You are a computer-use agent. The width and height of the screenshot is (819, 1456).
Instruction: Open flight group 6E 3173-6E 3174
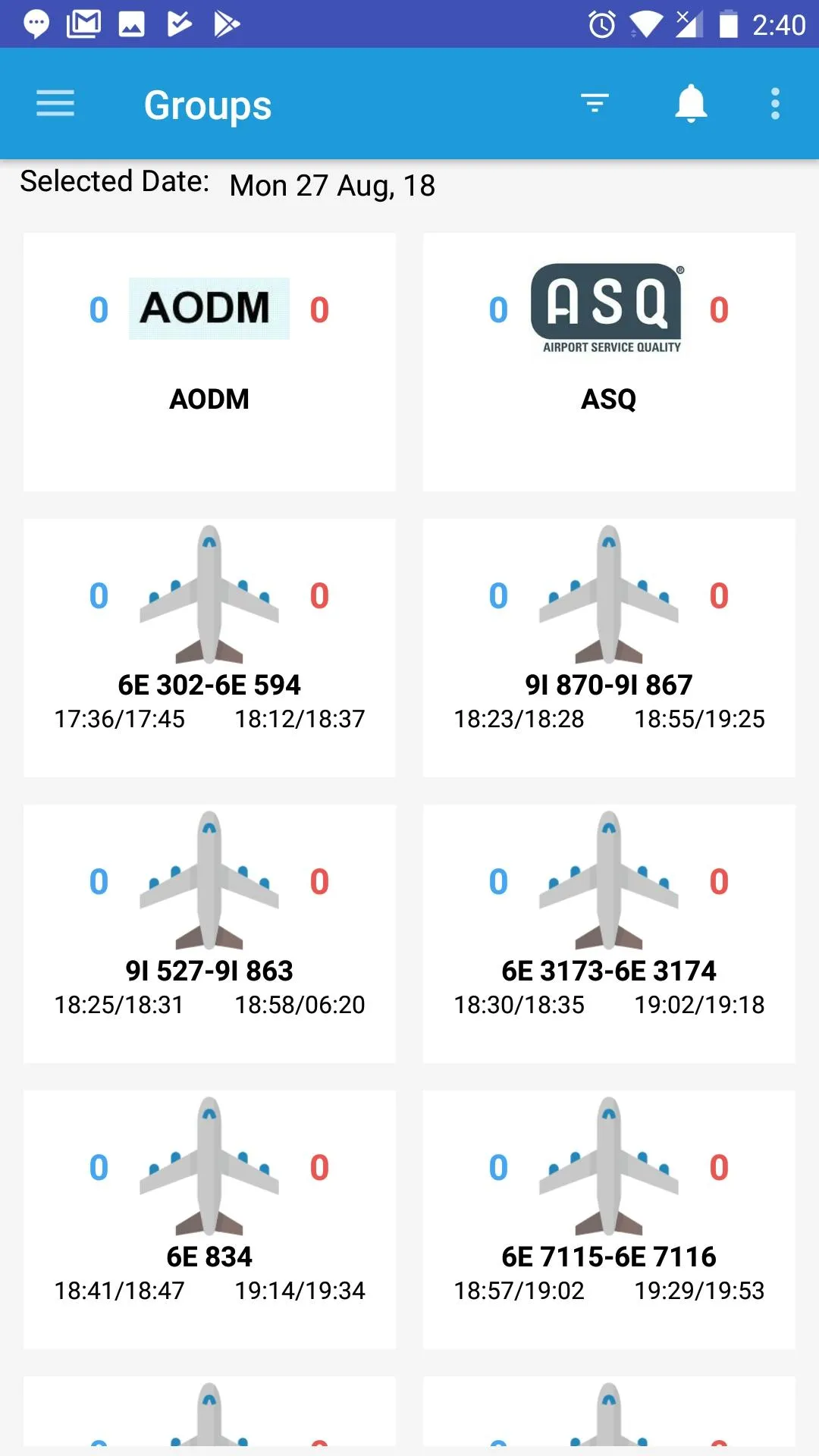pos(609,934)
